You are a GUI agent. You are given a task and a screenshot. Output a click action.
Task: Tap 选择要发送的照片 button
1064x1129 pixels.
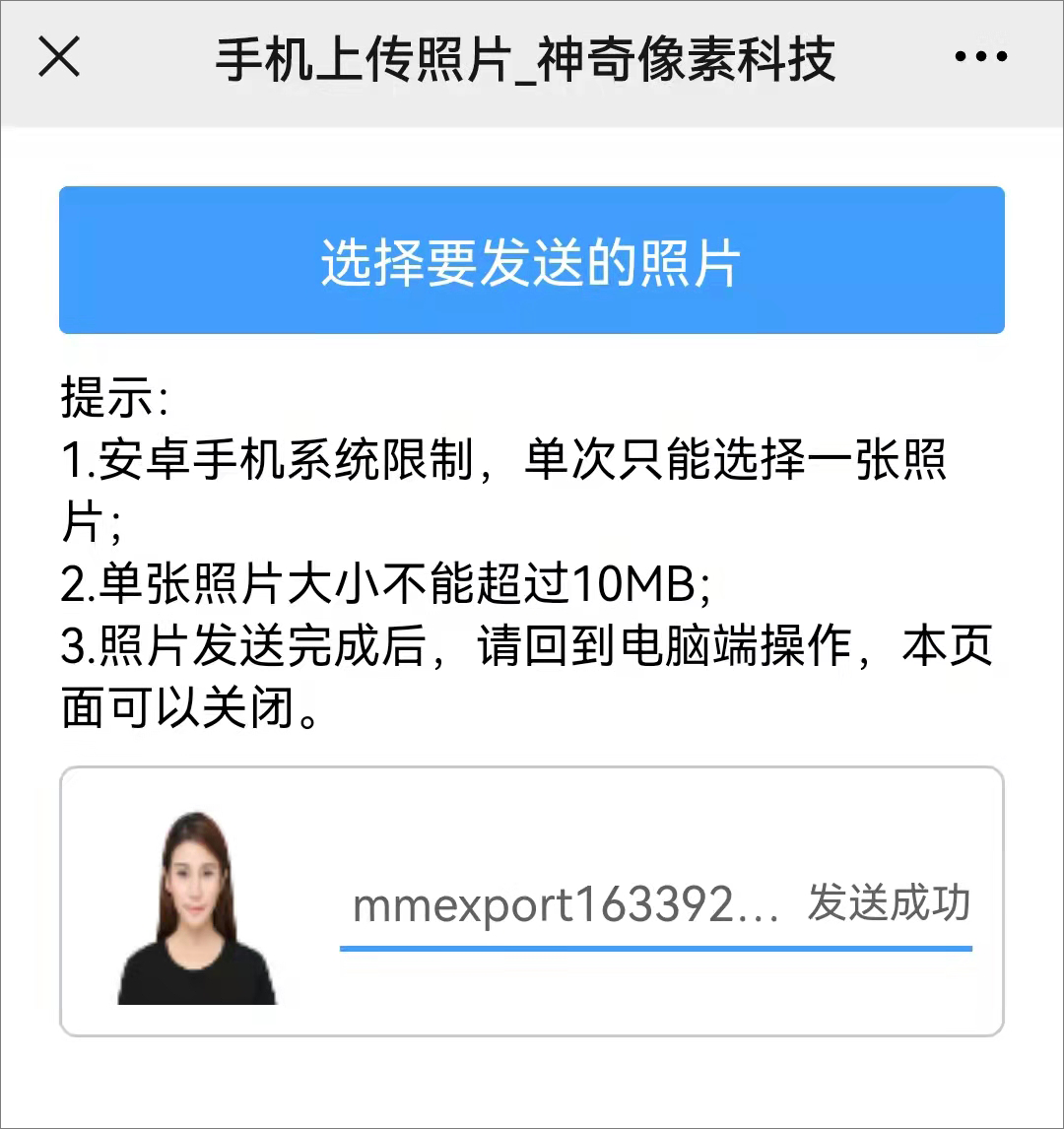tap(532, 261)
